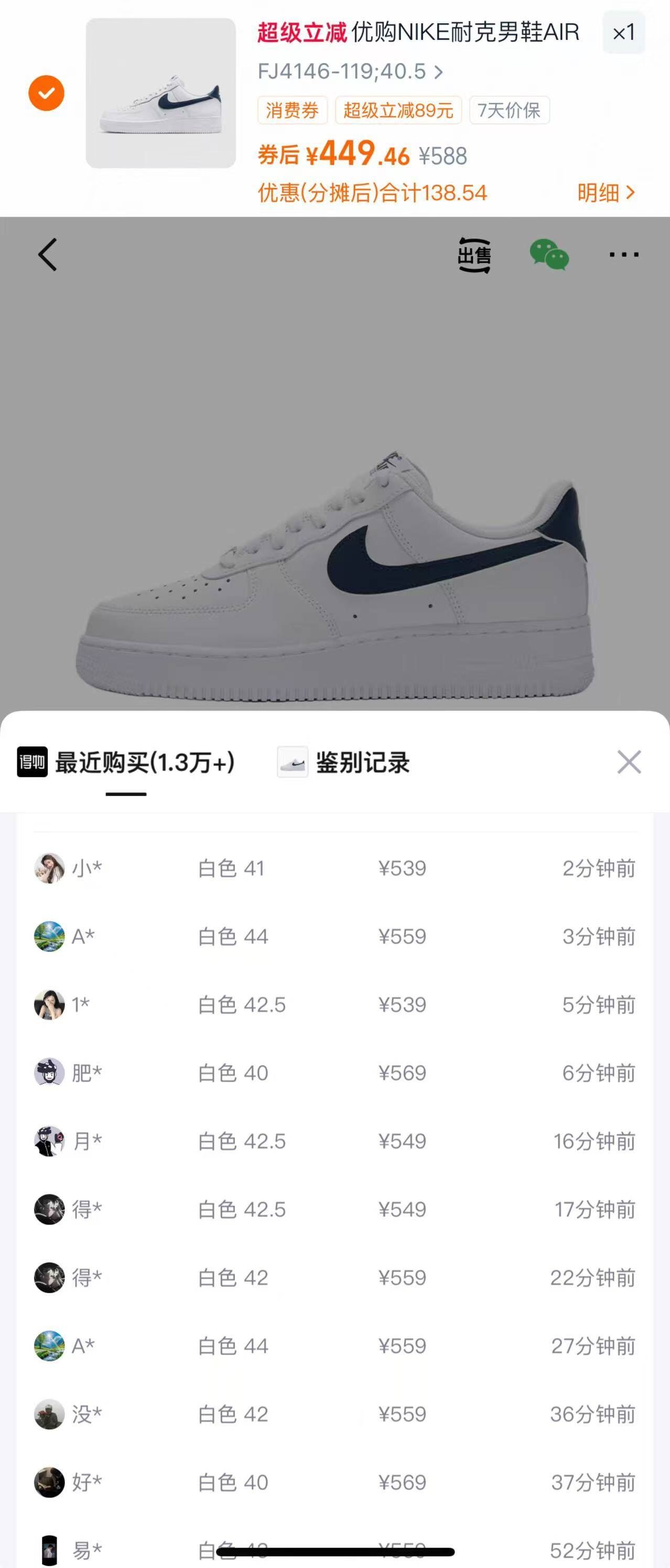Switch to the 鉴别记录 tab

[x=344, y=762]
